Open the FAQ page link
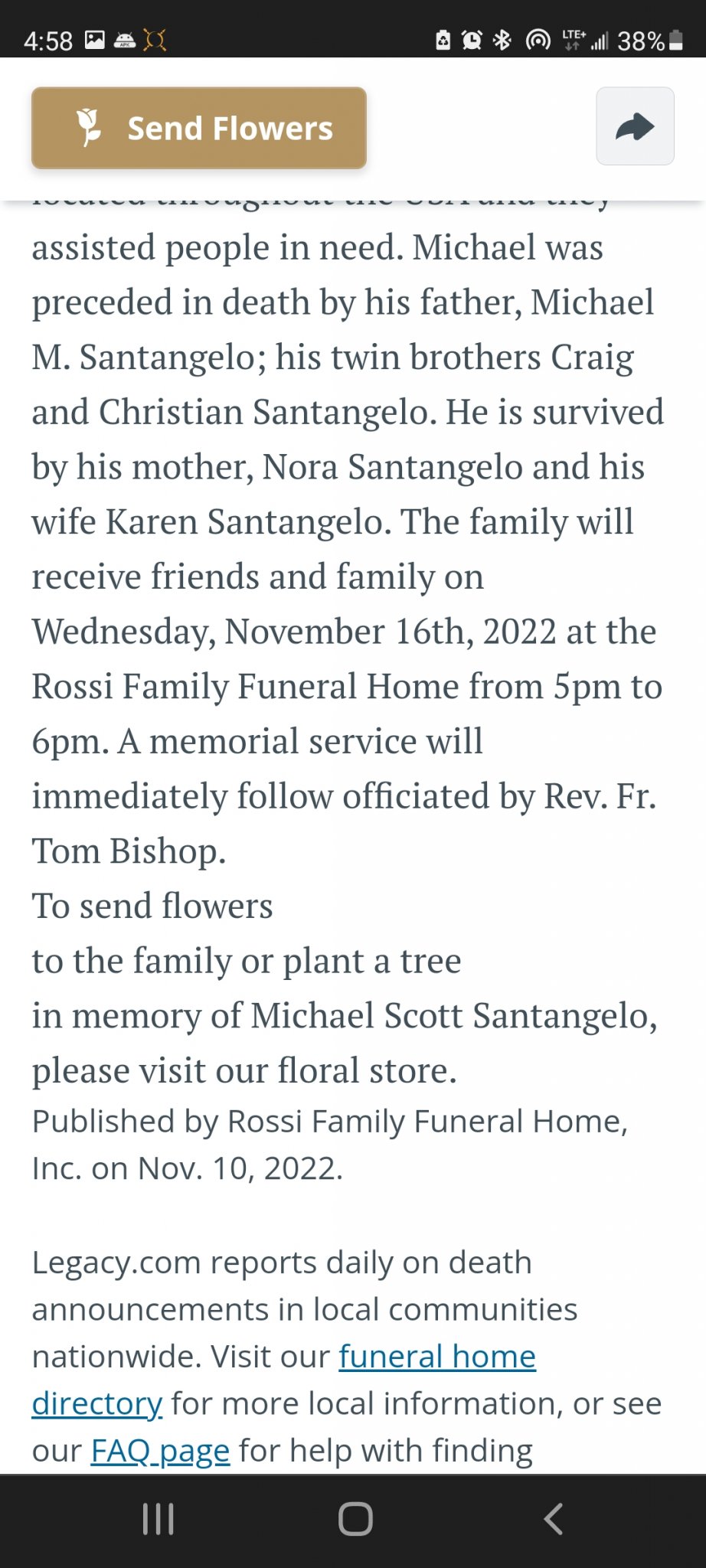This screenshot has width=706, height=1568. click(x=160, y=1451)
